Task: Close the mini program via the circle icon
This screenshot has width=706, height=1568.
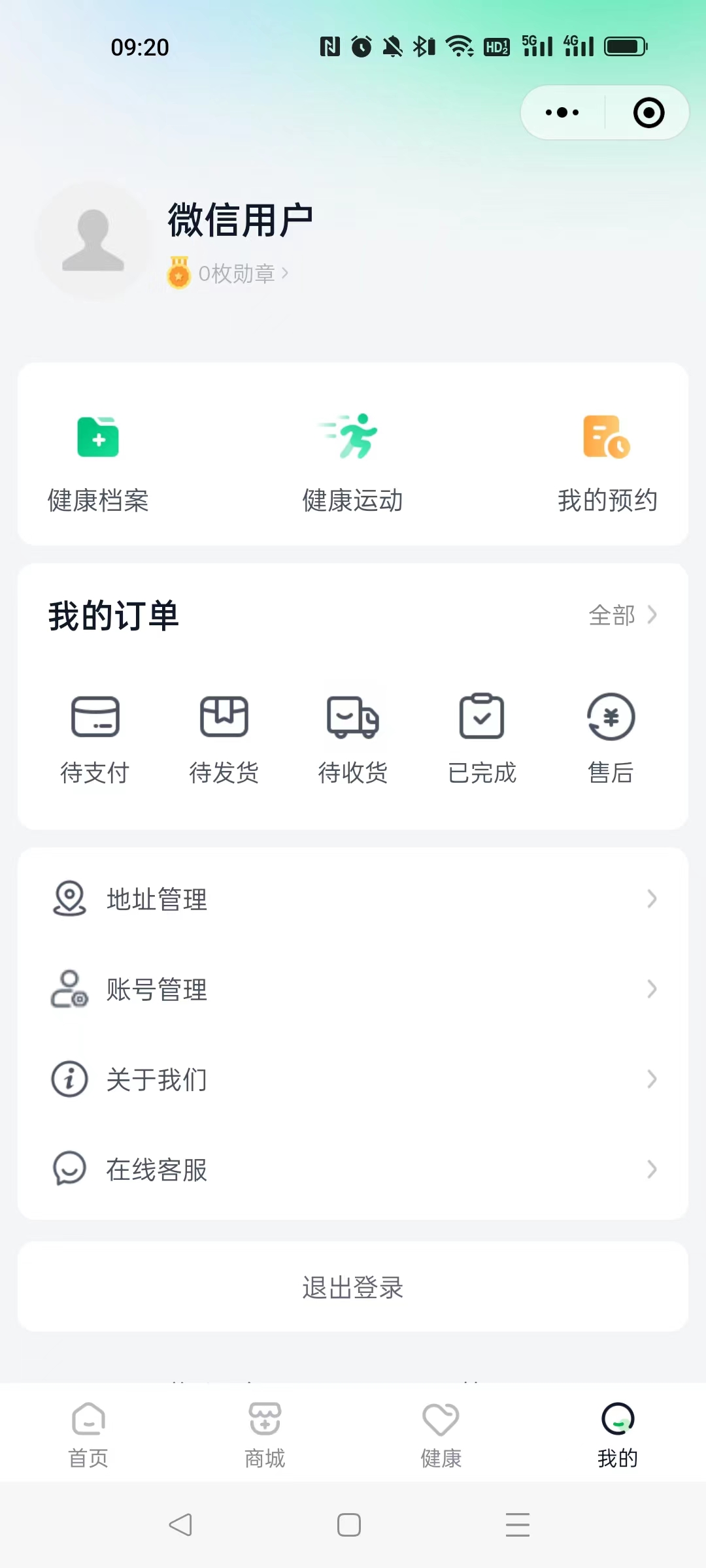Action: coord(648,112)
